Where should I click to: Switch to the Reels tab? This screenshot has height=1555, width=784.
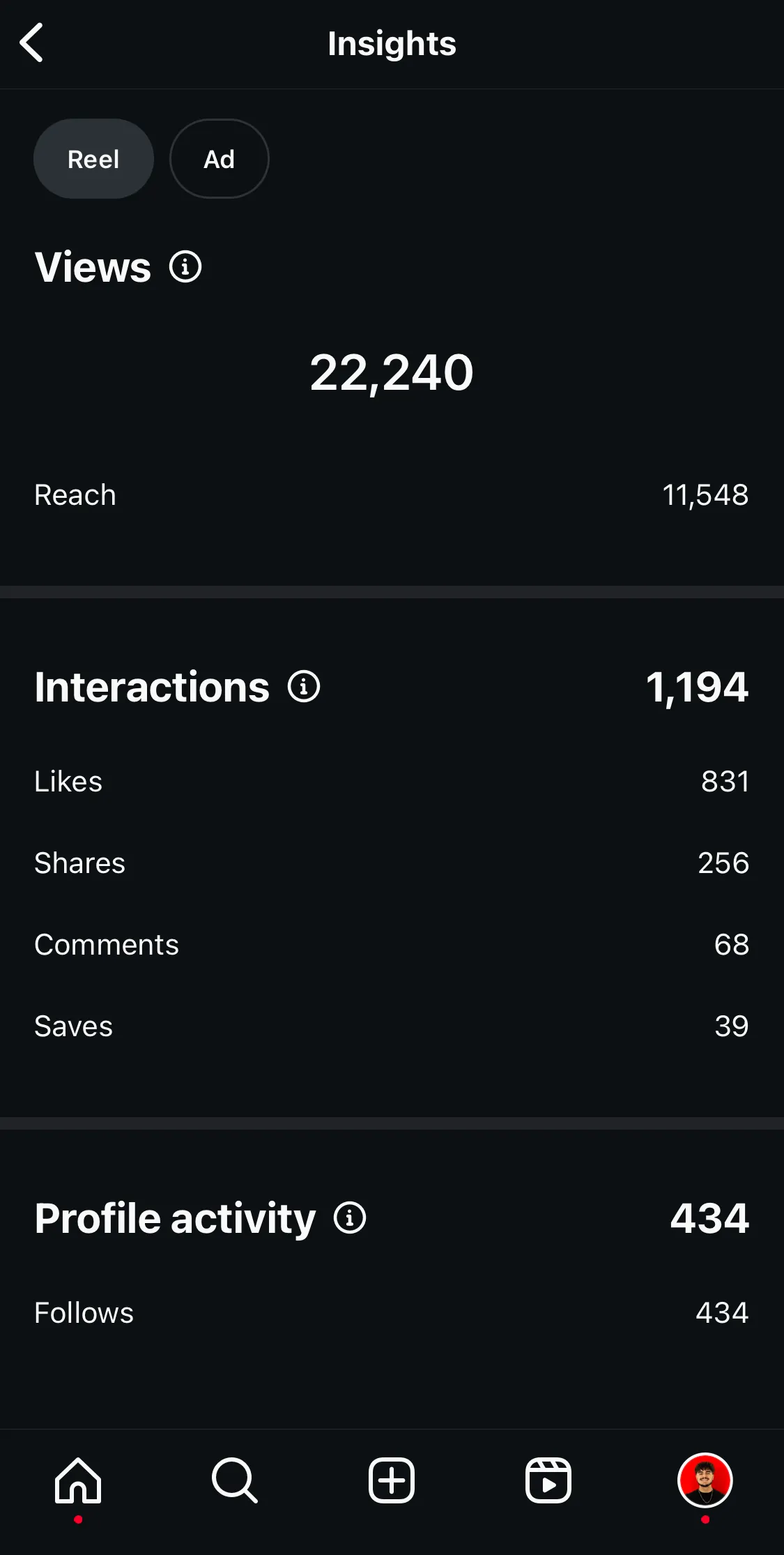pos(548,1480)
